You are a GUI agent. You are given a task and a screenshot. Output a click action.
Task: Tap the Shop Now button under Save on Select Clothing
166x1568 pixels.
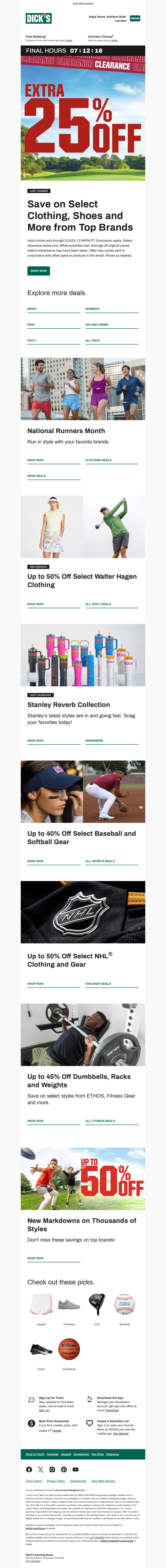(38, 271)
